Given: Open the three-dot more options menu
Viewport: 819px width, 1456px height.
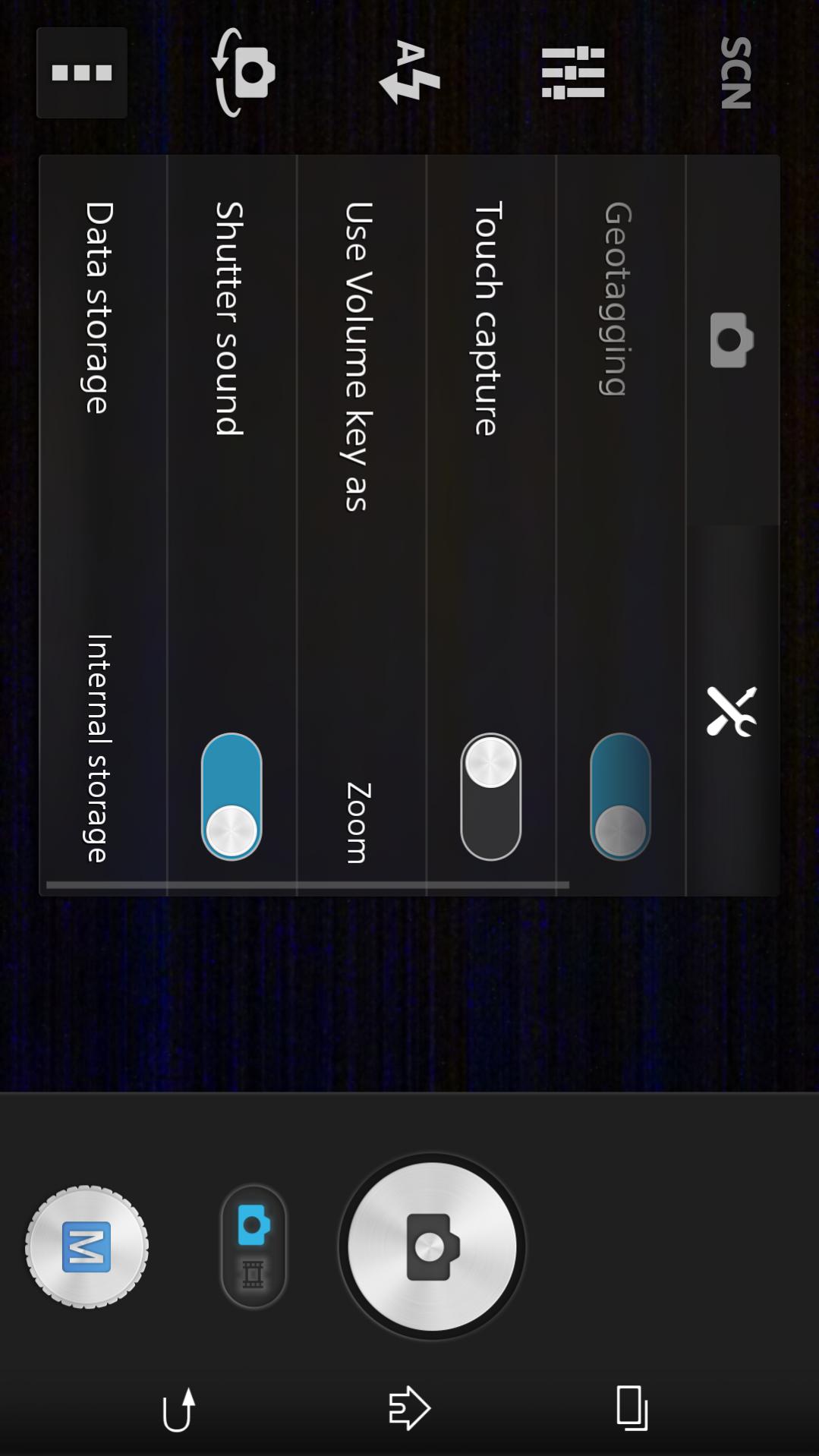Looking at the screenshot, I should point(82,73).
